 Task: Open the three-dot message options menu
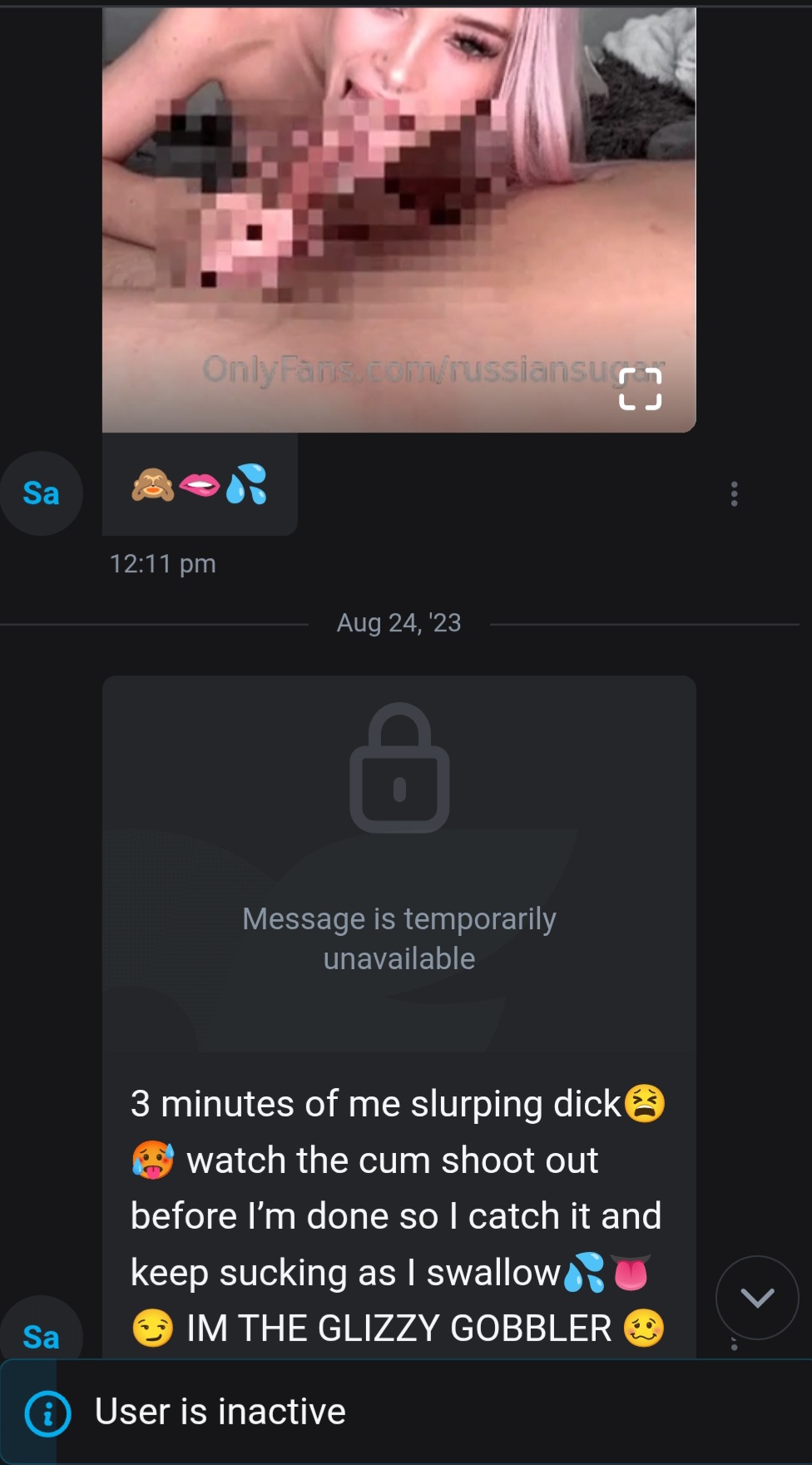[x=734, y=493]
